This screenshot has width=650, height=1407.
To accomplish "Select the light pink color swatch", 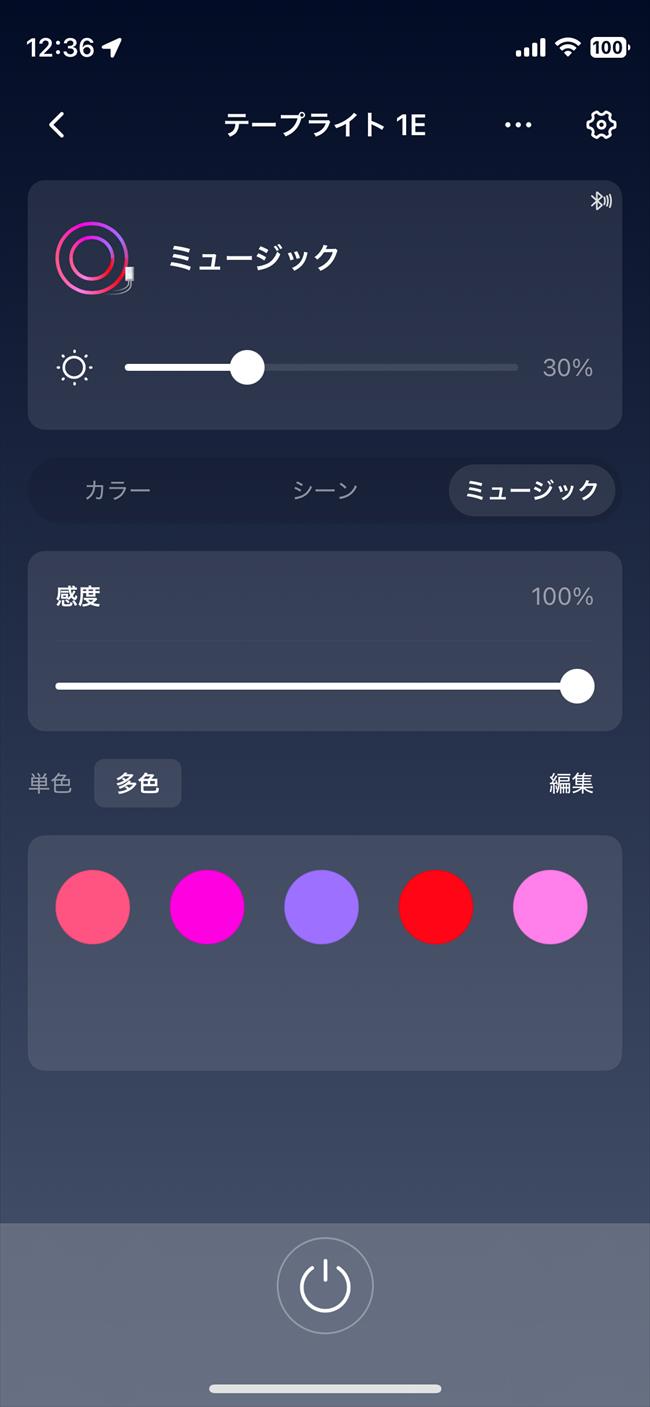I will click(550, 907).
